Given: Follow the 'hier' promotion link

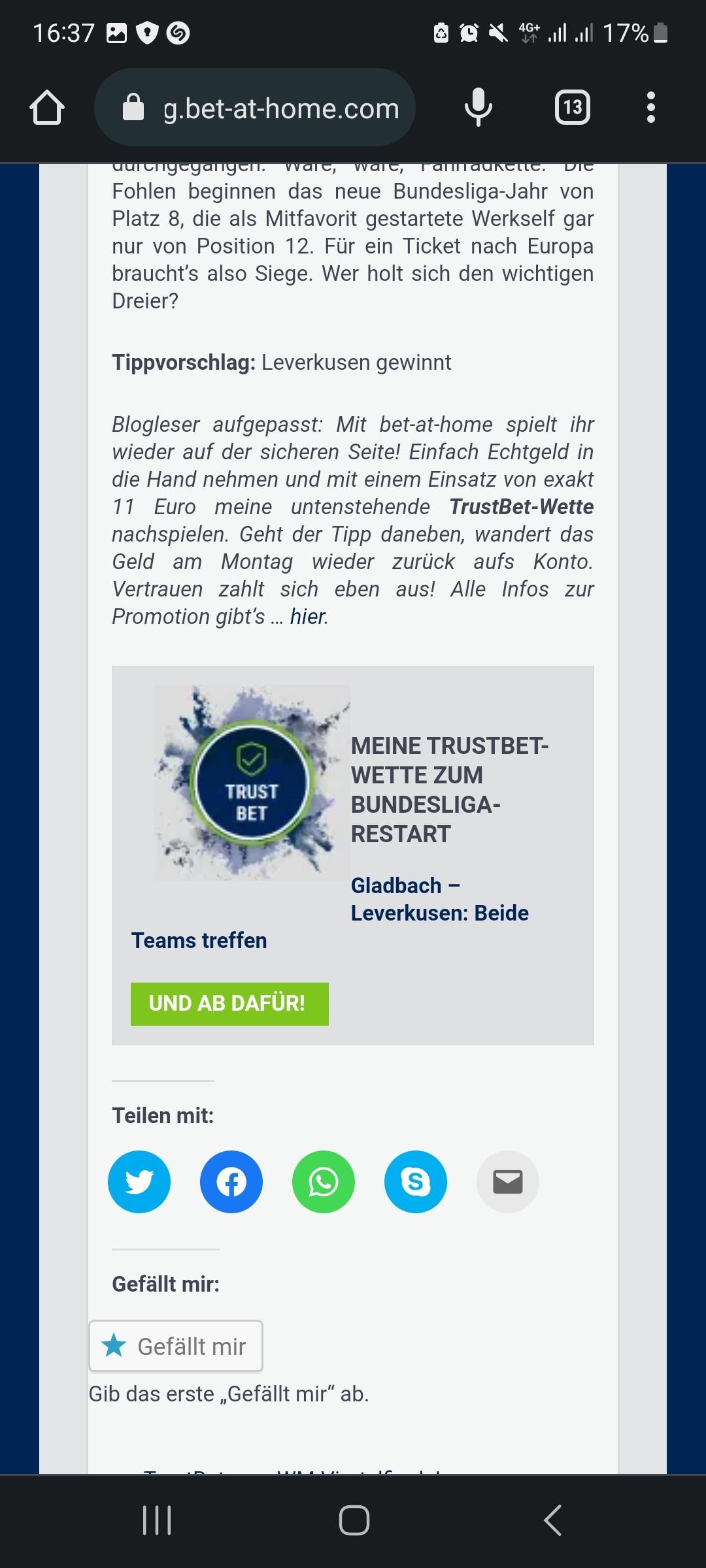Looking at the screenshot, I should click(307, 617).
